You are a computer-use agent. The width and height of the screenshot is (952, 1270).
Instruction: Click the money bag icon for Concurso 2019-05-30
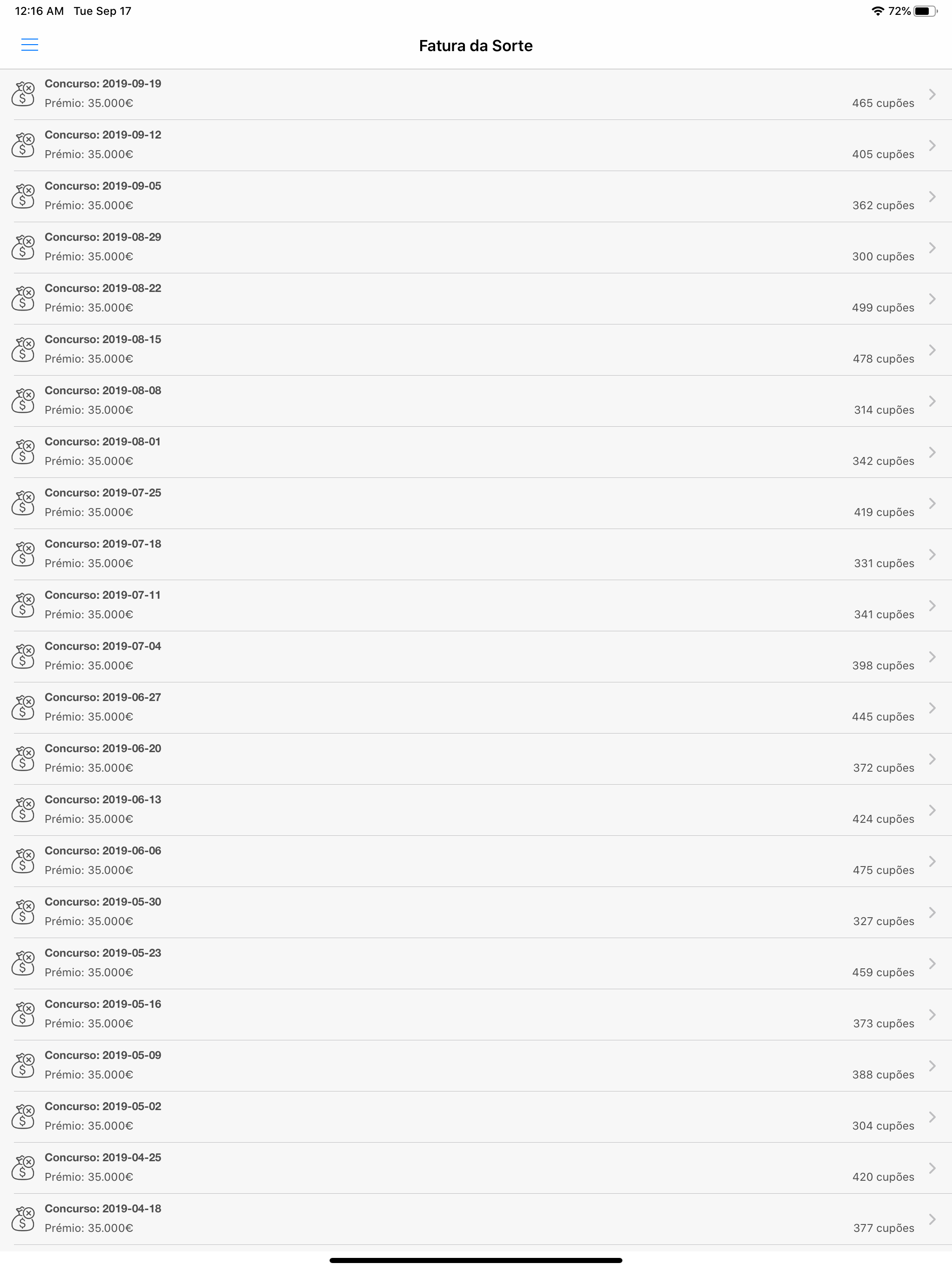click(23, 912)
